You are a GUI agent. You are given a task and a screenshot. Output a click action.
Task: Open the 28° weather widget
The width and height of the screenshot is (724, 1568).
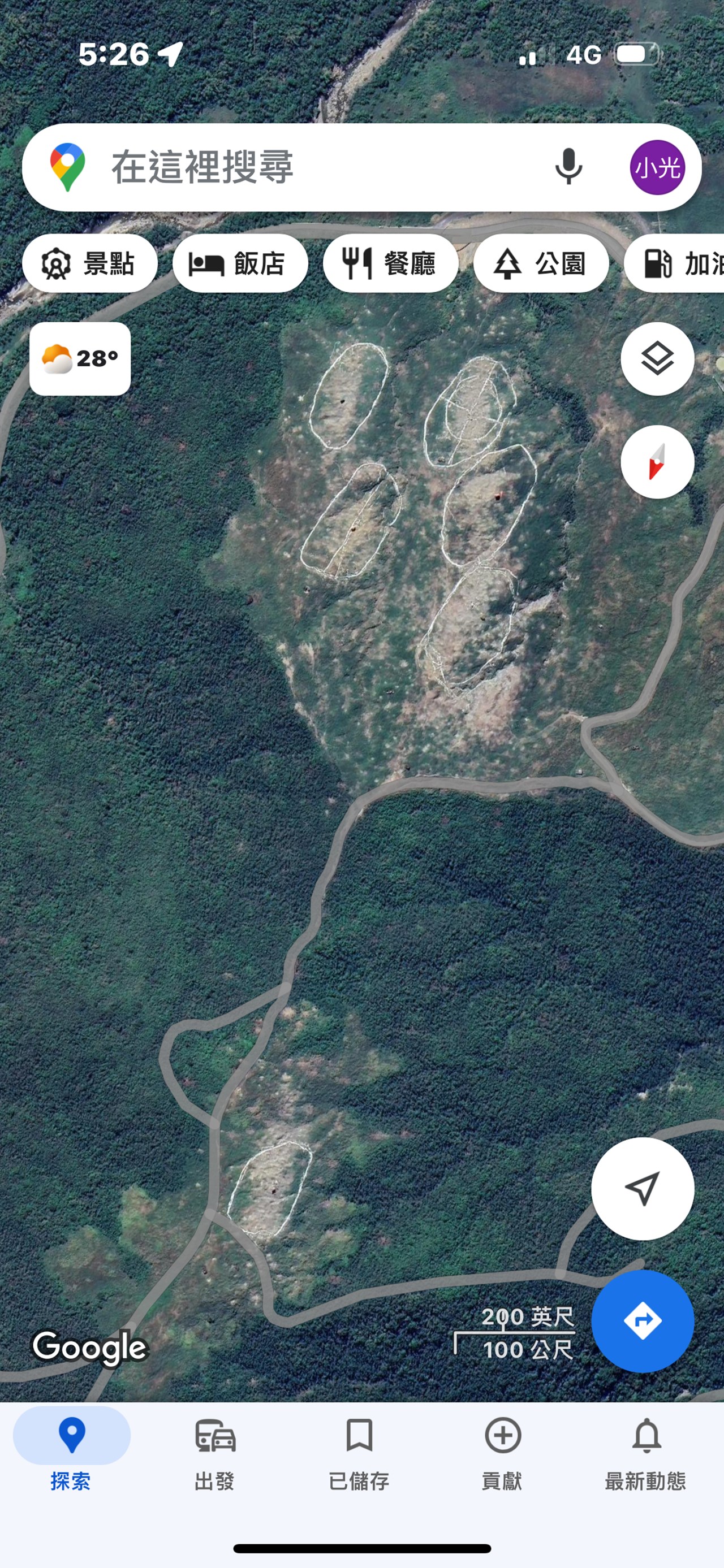point(80,358)
